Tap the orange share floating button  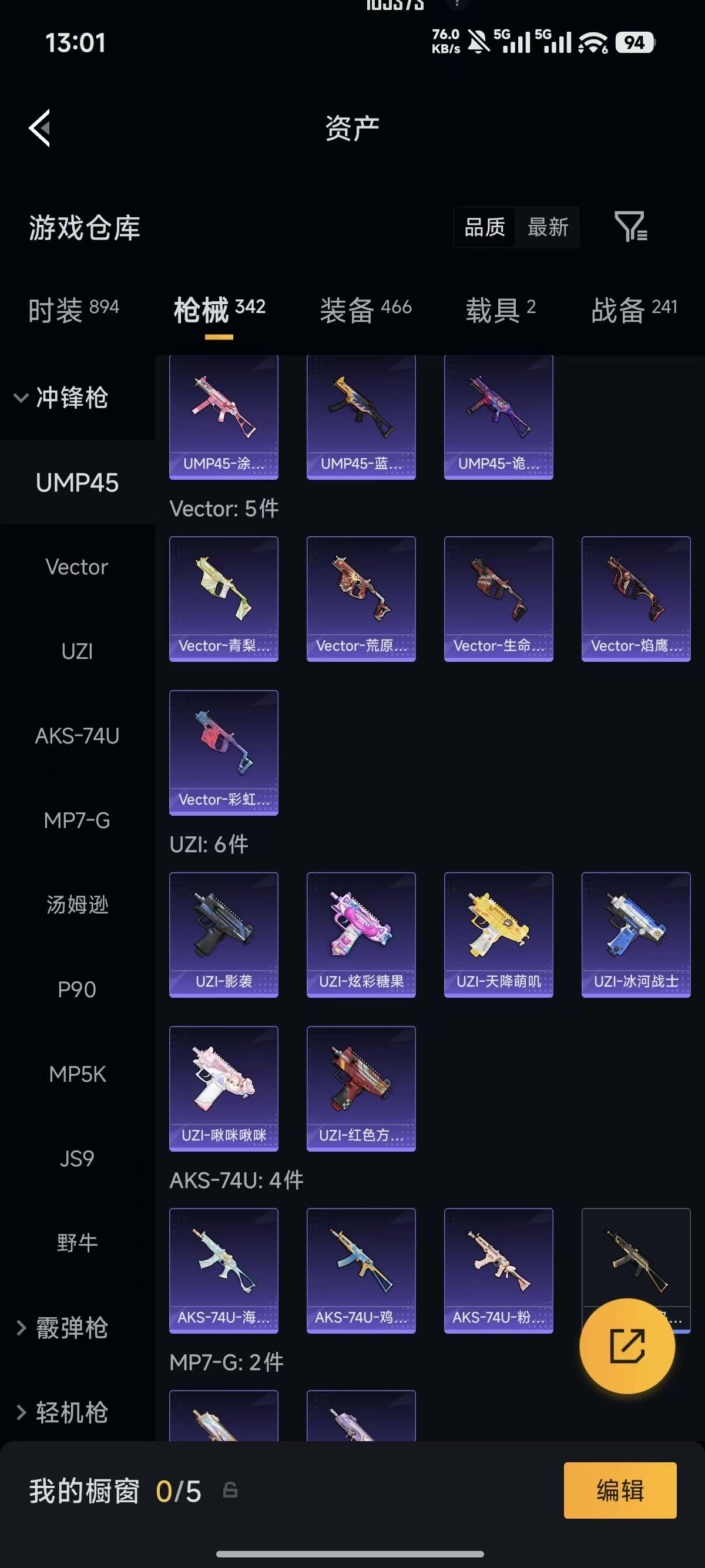[x=627, y=1346]
